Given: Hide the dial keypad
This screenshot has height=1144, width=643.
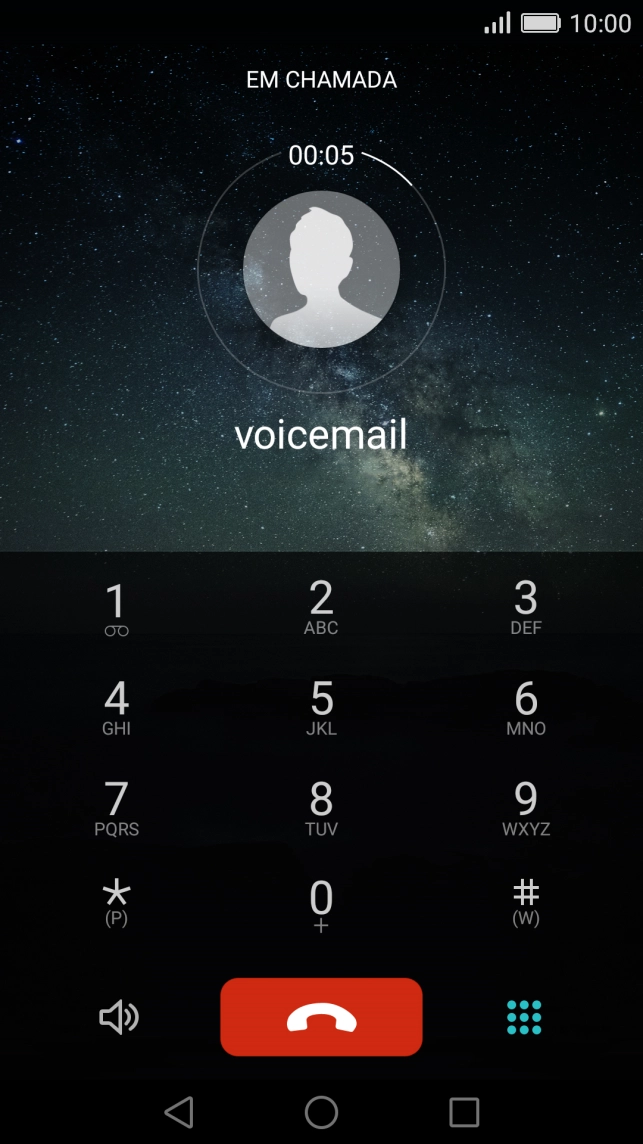Looking at the screenshot, I should 524,1018.
